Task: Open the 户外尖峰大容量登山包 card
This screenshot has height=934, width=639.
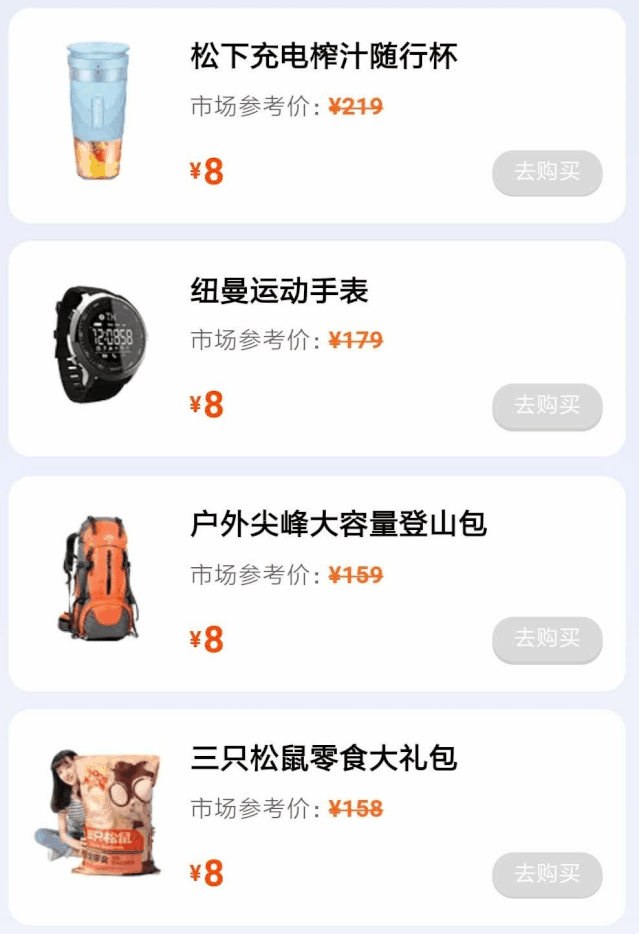Action: [338, 524]
